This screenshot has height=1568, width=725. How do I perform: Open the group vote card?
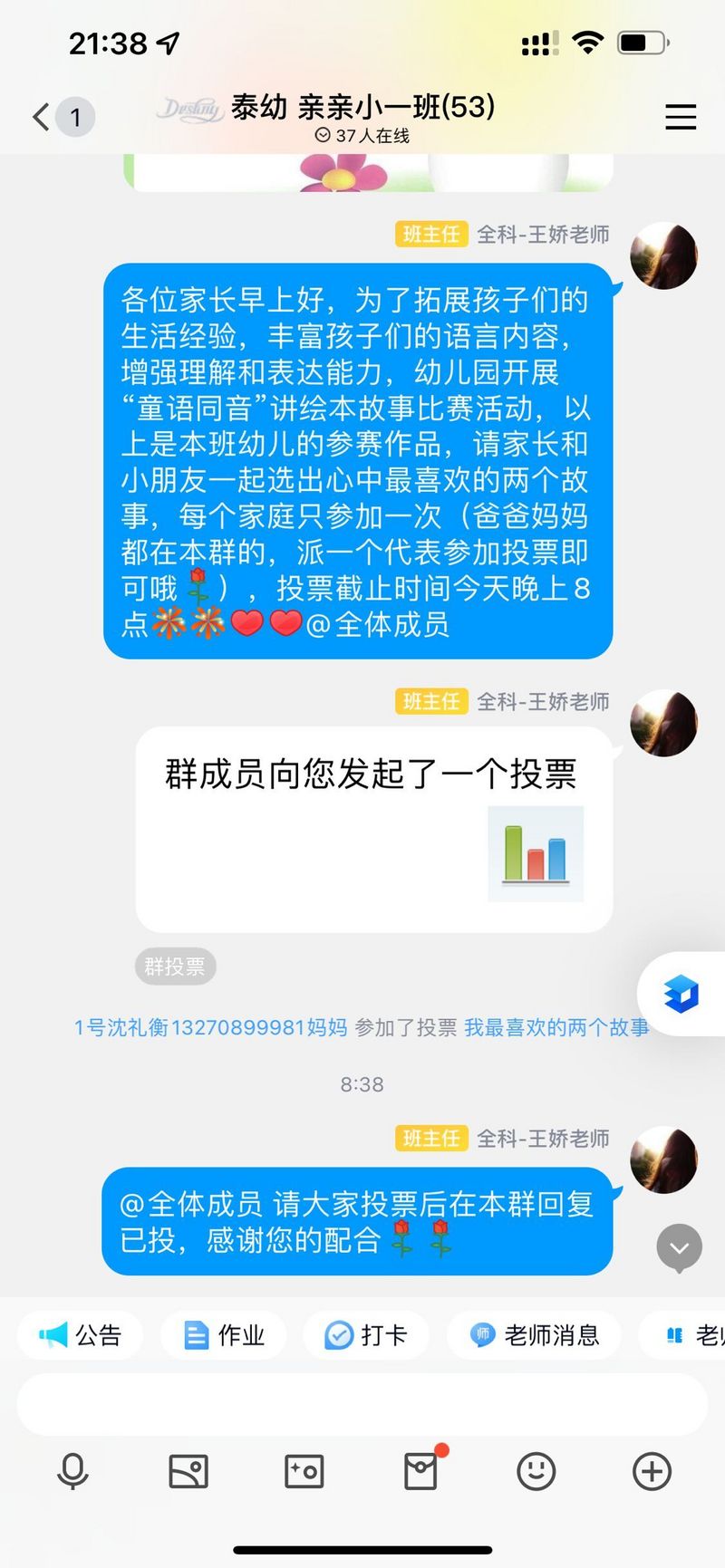373,829
